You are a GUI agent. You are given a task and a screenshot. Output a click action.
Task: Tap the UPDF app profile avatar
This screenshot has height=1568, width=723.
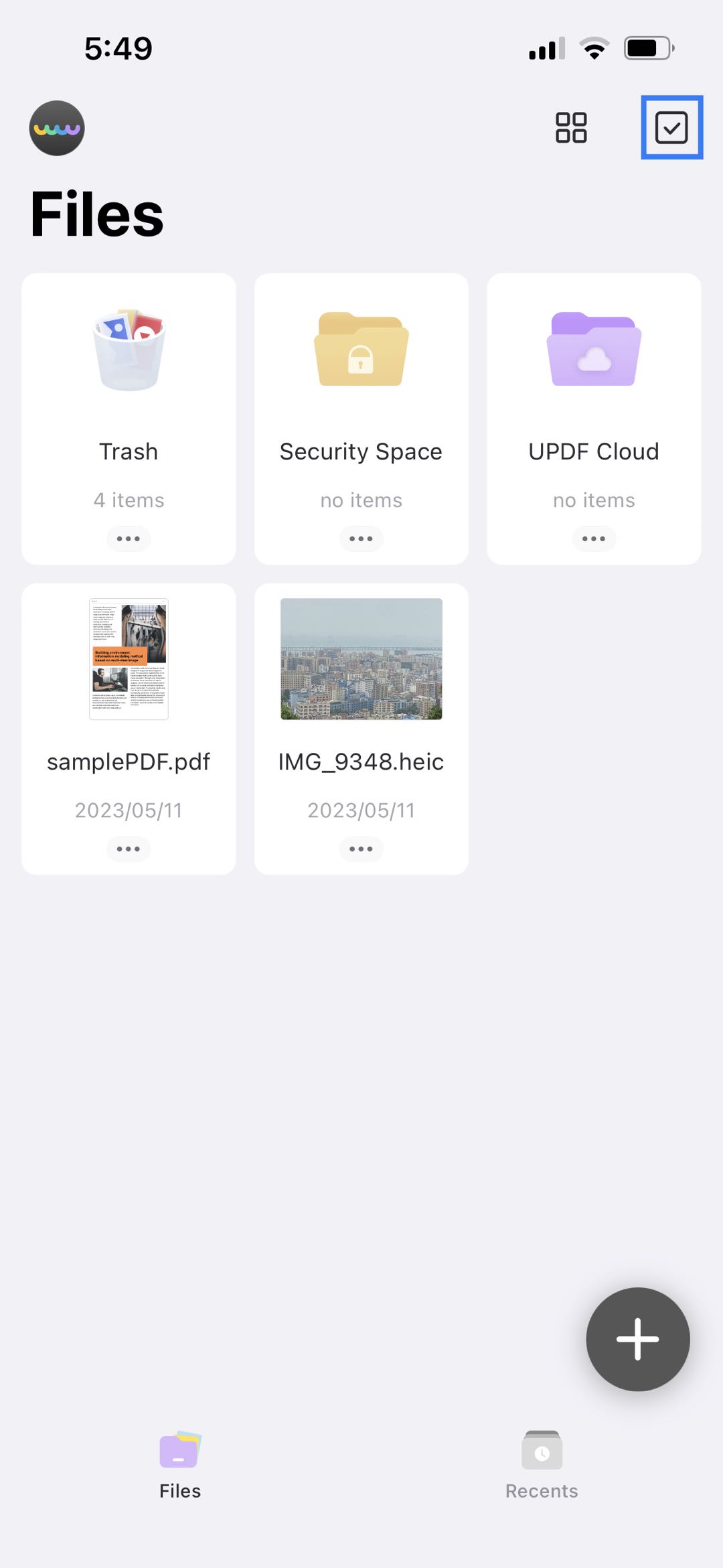coord(56,127)
